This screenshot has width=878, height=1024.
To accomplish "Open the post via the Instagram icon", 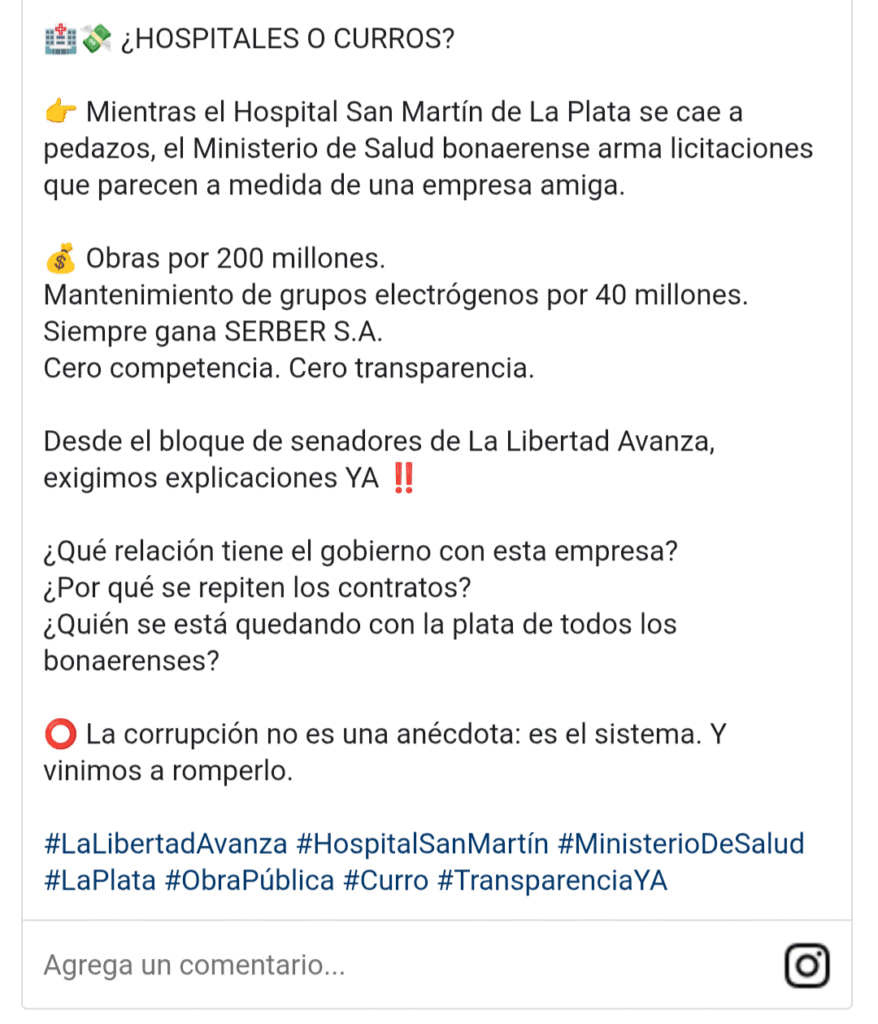I will (x=808, y=965).
